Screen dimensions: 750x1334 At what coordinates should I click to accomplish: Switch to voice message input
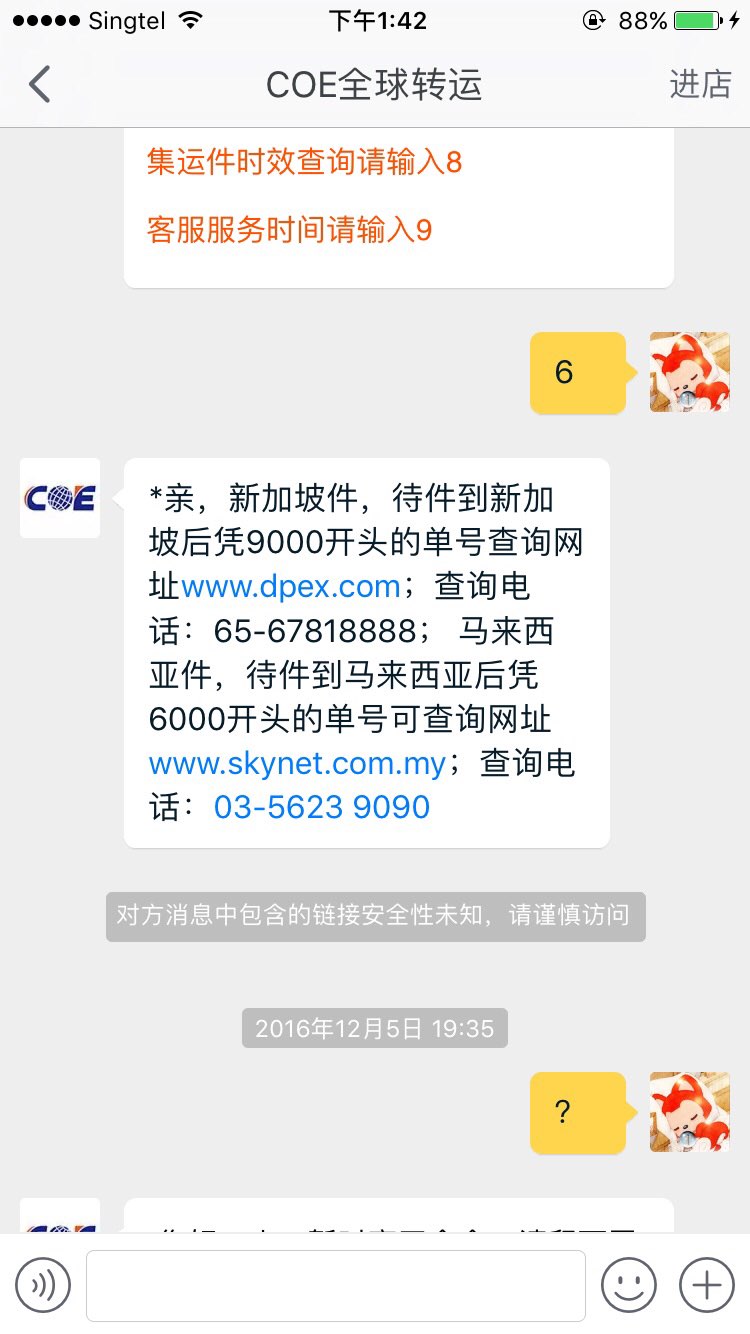tap(43, 1285)
